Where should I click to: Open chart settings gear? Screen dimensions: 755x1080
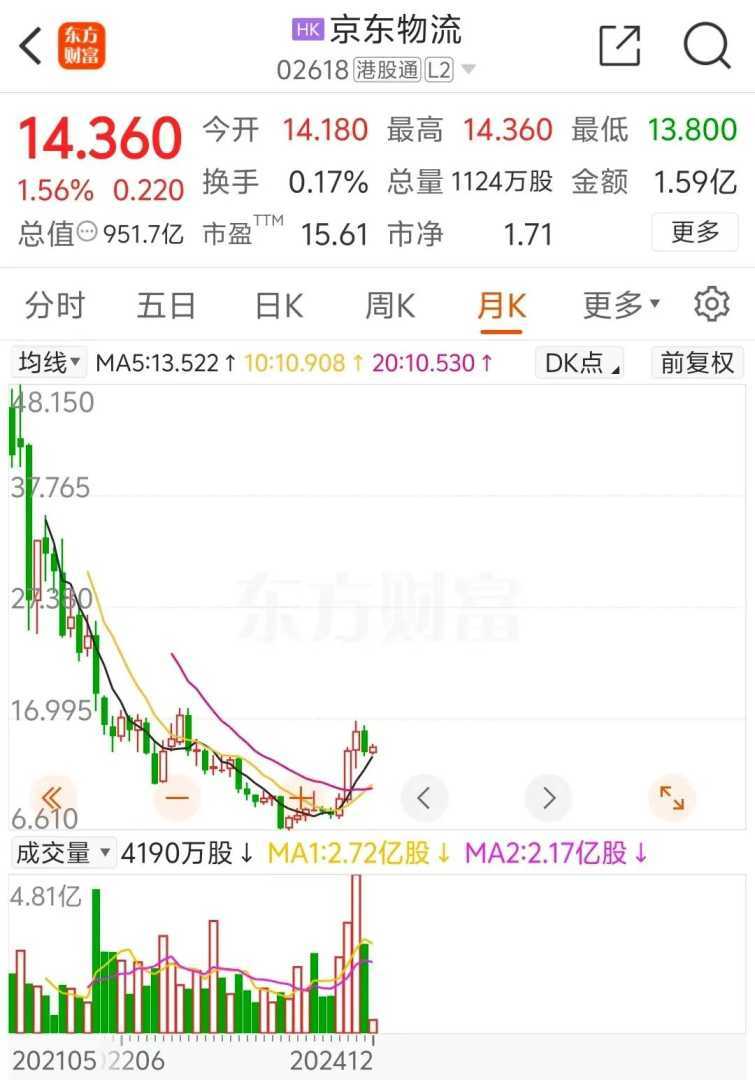[x=711, y=304]
